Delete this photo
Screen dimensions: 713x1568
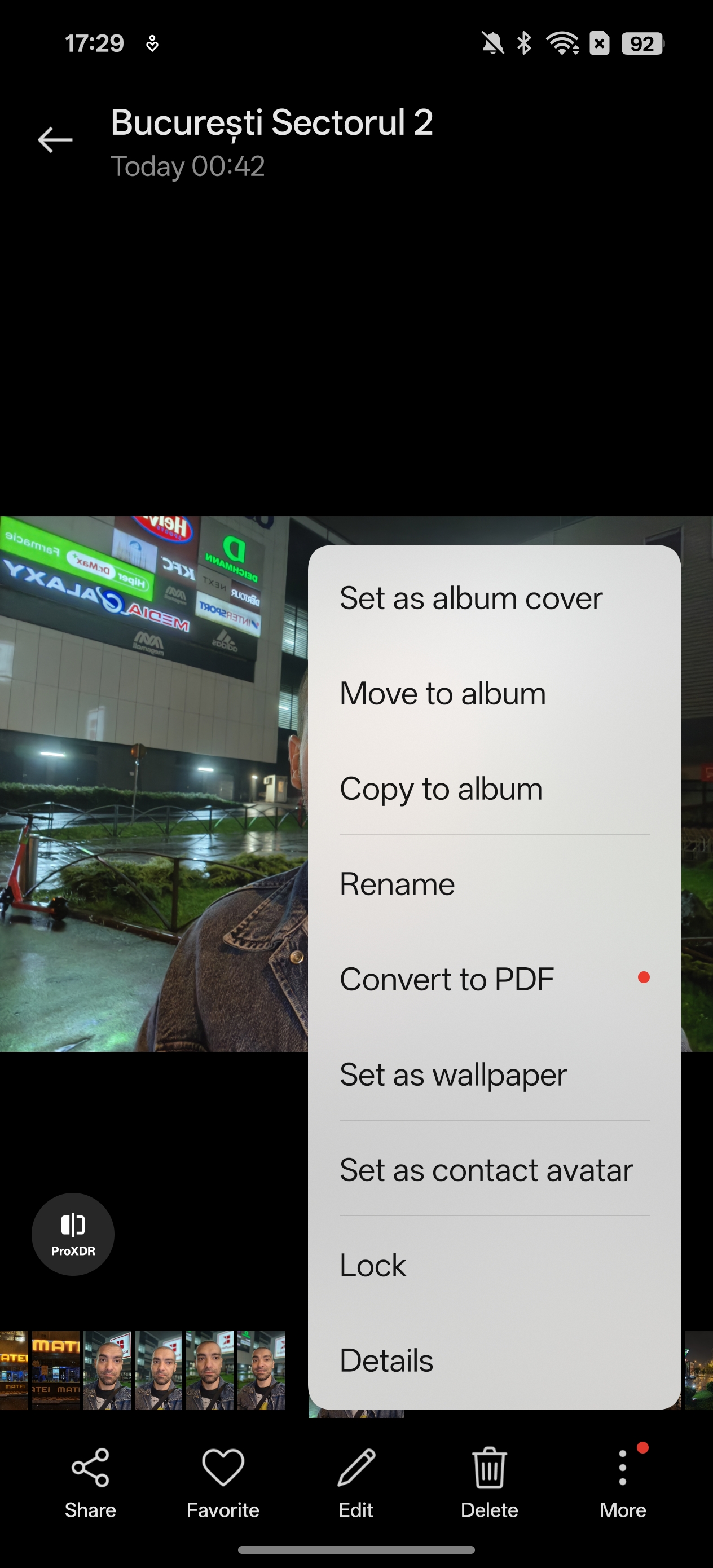(x=489, y=1483)
